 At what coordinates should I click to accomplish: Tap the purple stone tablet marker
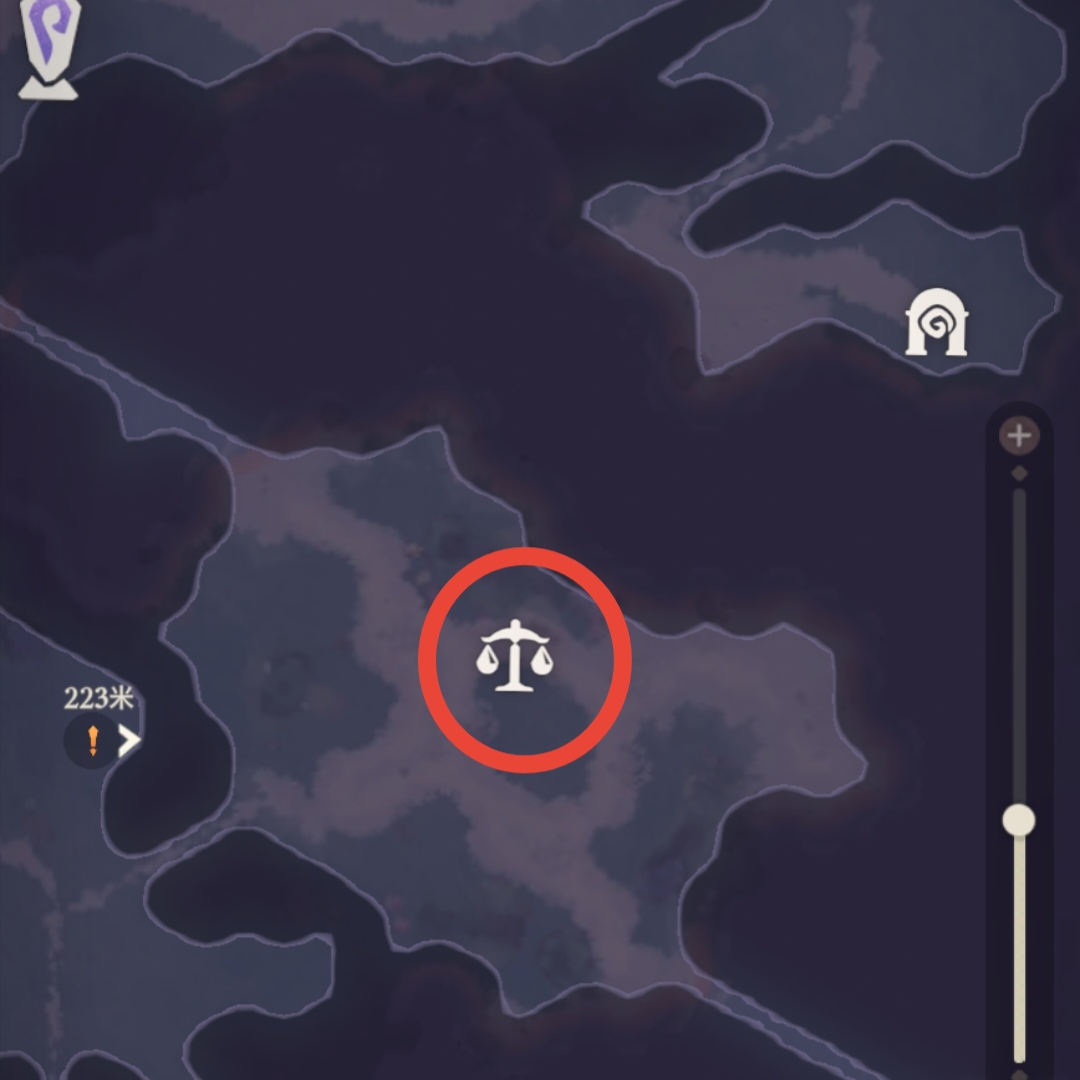pos(46,50)
